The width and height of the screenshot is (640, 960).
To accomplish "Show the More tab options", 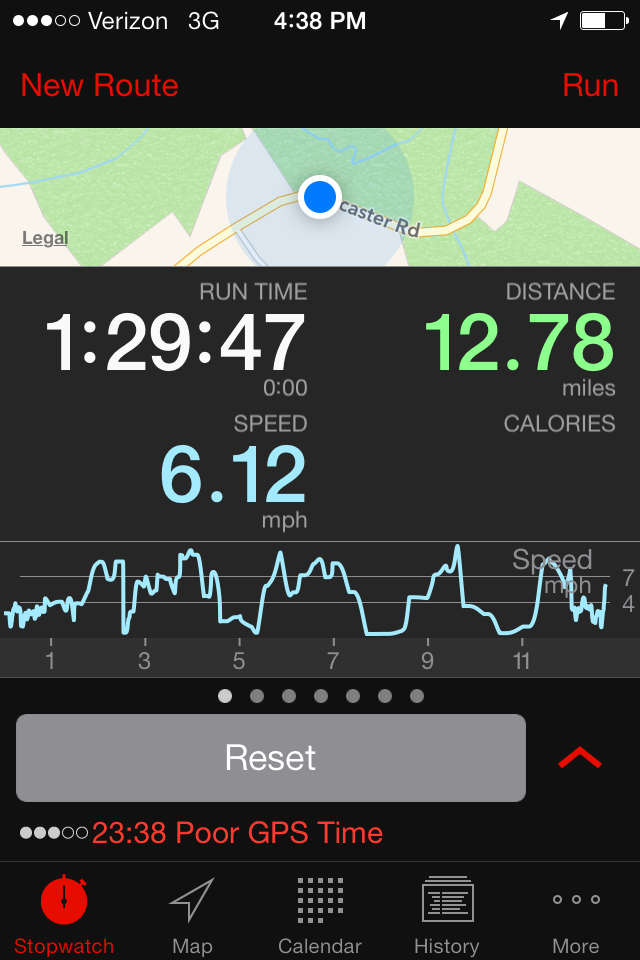I will click(576, 915).
